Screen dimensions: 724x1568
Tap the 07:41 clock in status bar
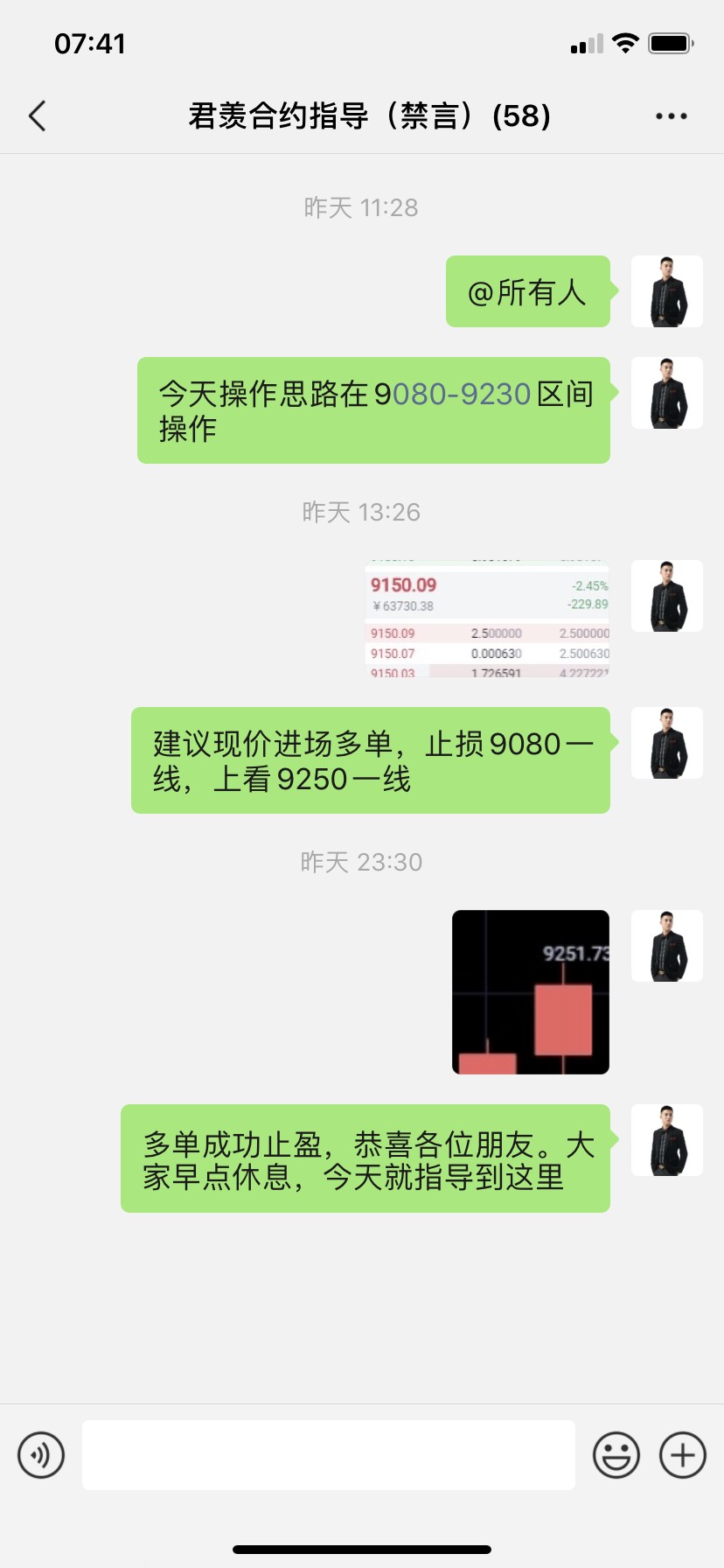90,42
